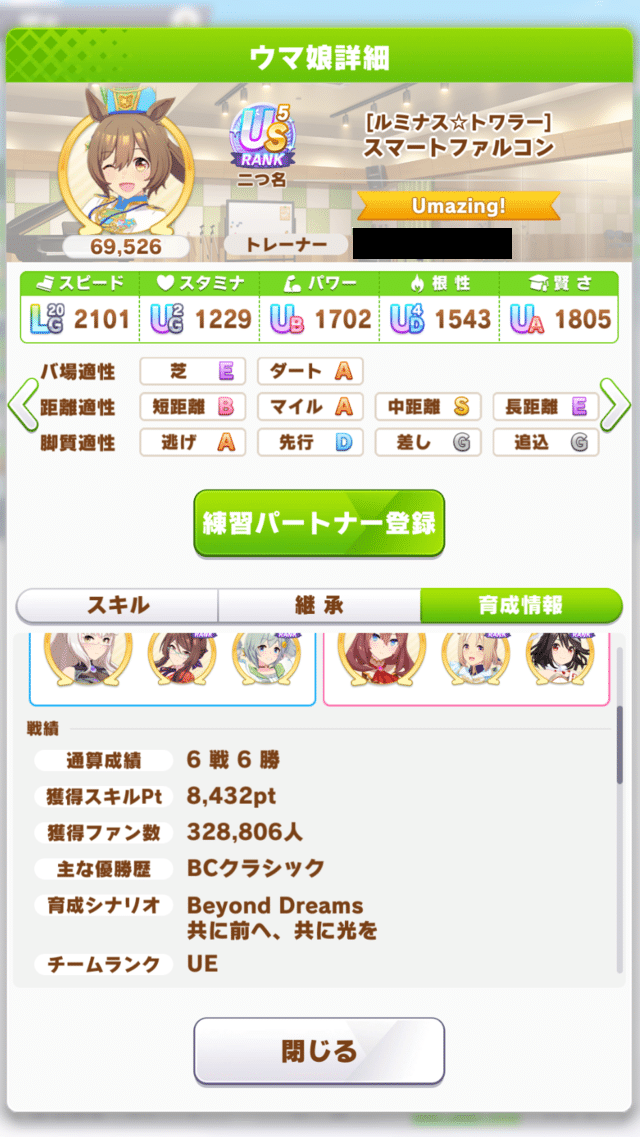Switch to the 継承 tab

319,605
